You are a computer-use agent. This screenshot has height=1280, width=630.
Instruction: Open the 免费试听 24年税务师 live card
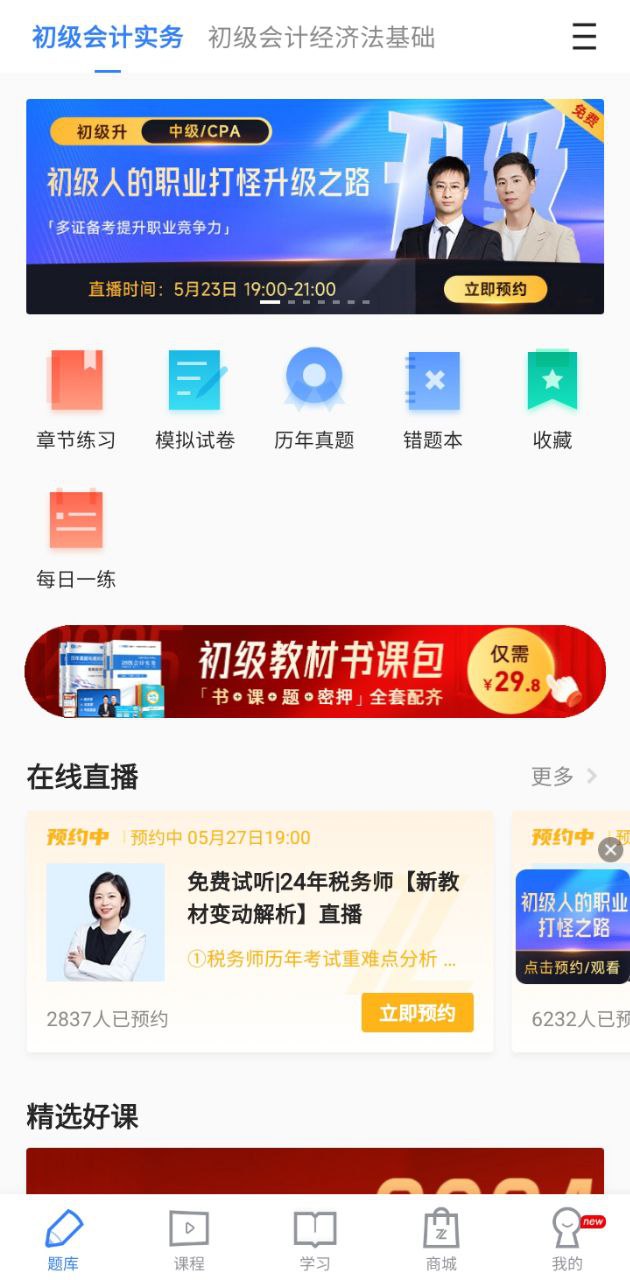322,898
